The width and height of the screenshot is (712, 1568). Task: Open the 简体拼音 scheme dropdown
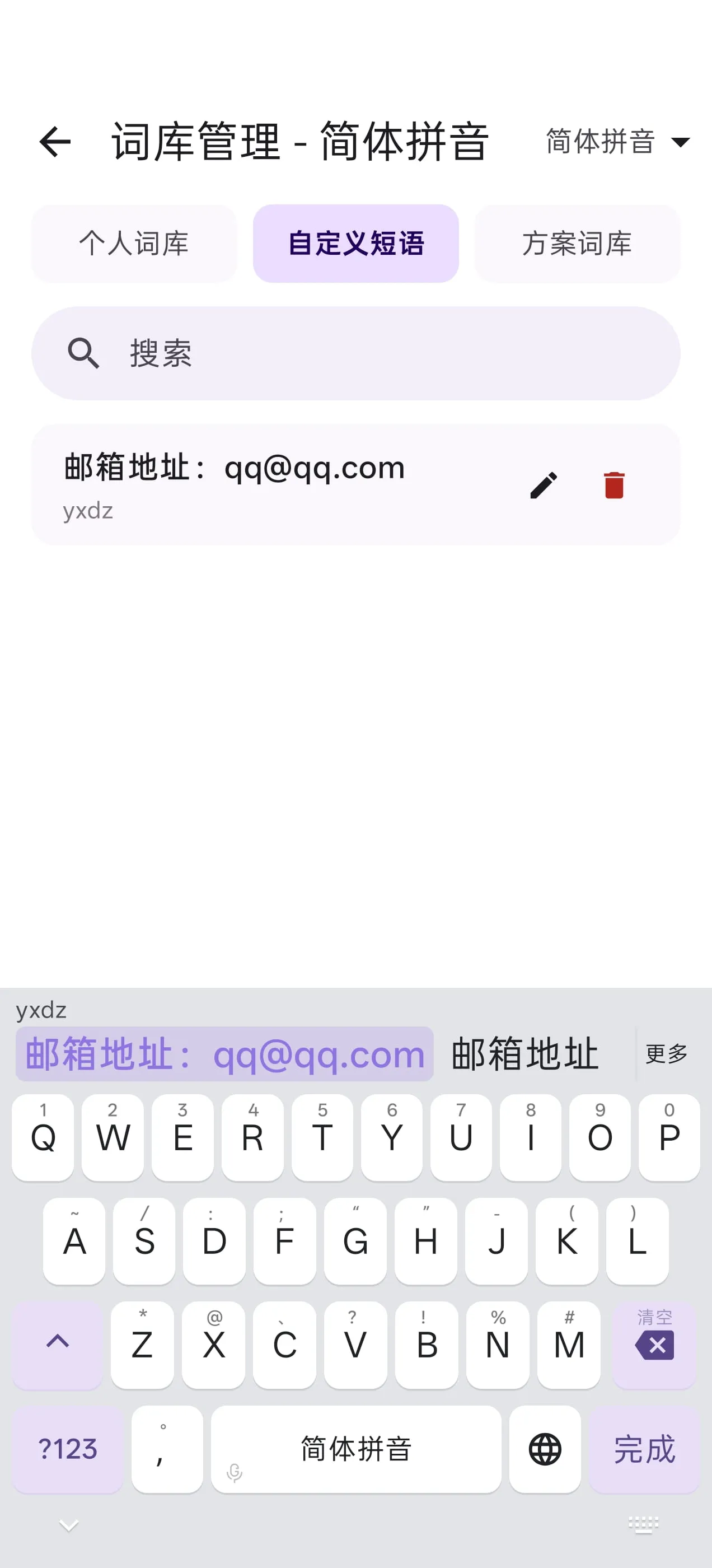[617, 142]
